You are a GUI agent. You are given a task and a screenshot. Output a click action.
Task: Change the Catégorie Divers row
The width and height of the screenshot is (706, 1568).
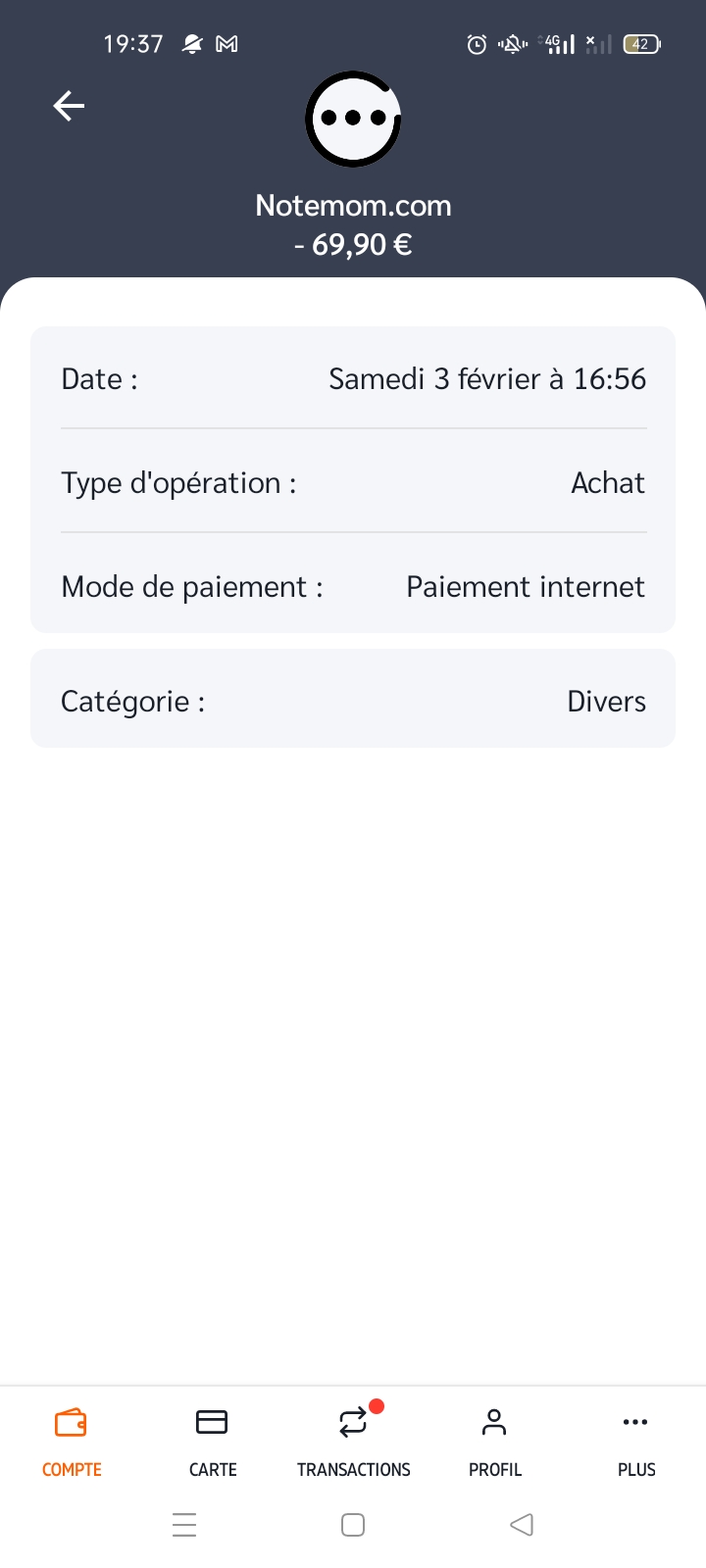353,700
